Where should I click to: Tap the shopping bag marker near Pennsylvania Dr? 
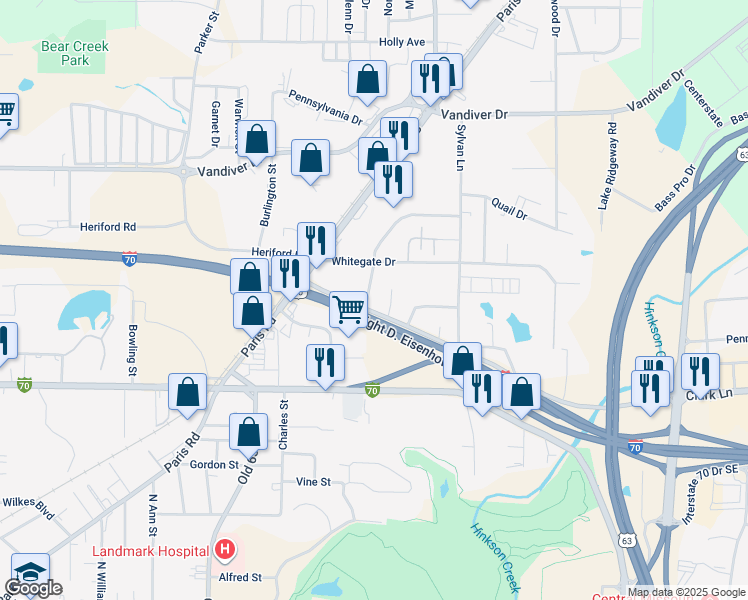coord(367,79)
